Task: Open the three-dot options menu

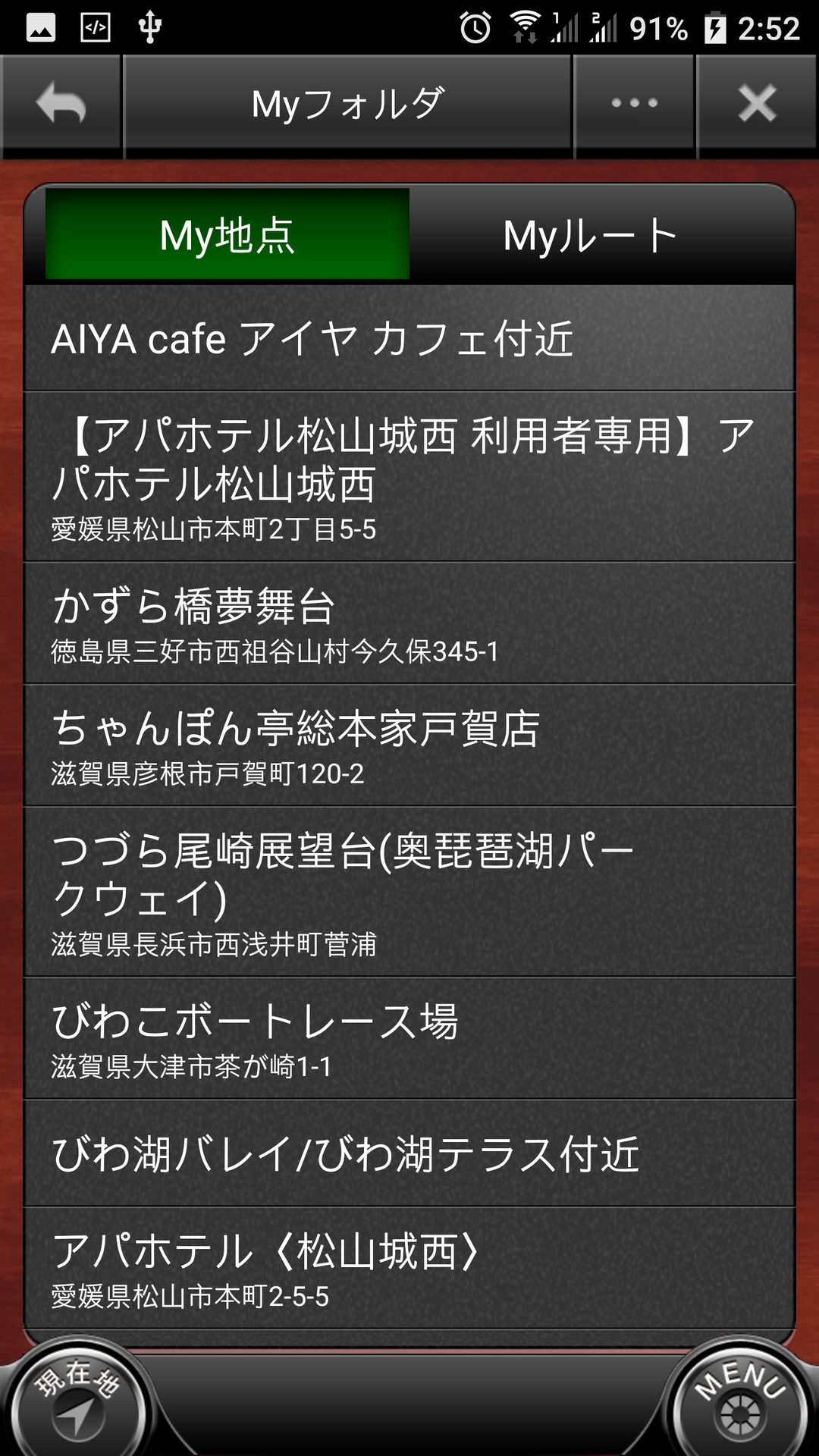Action: (635, 104)
